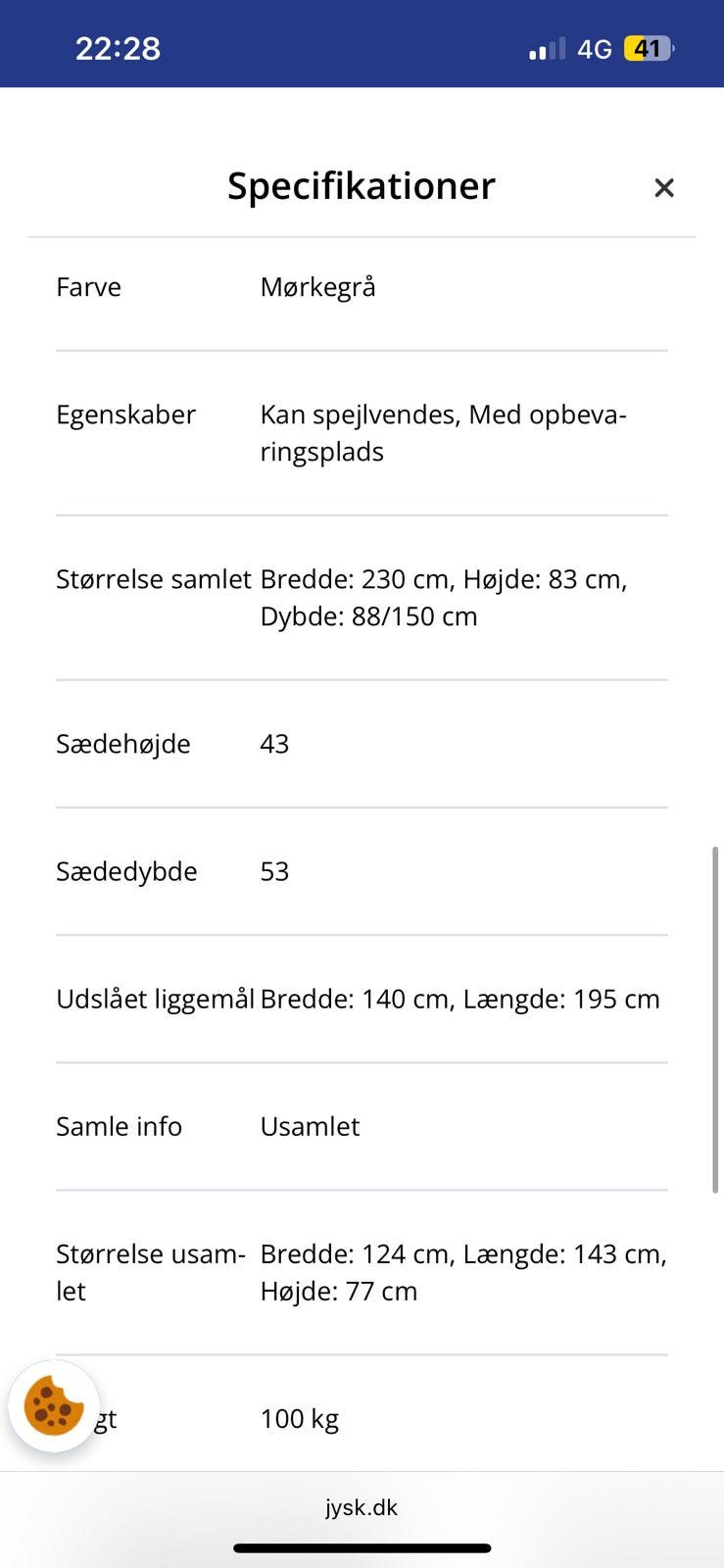Image resolution: width=724 pixels, height=1568 pixels.
Task: Tap the Usamlet value under Samle info
Action: point(310,1126)
